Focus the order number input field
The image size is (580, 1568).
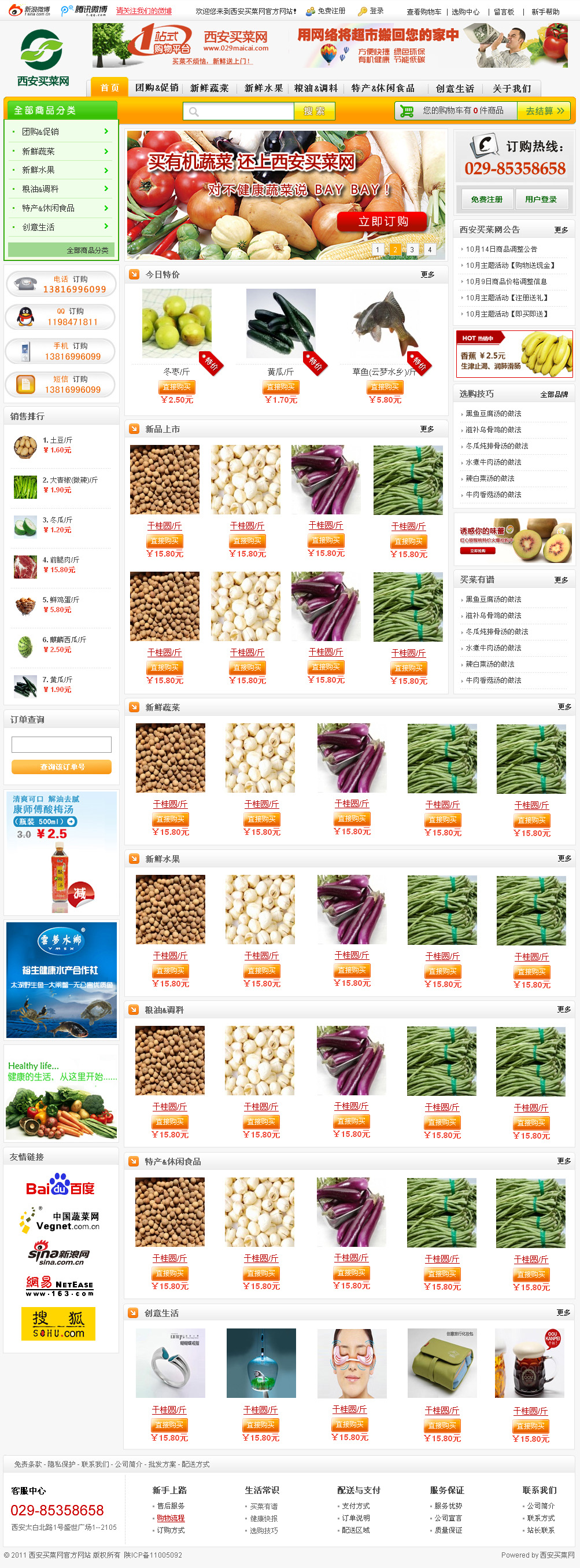[x=61, y=745]
